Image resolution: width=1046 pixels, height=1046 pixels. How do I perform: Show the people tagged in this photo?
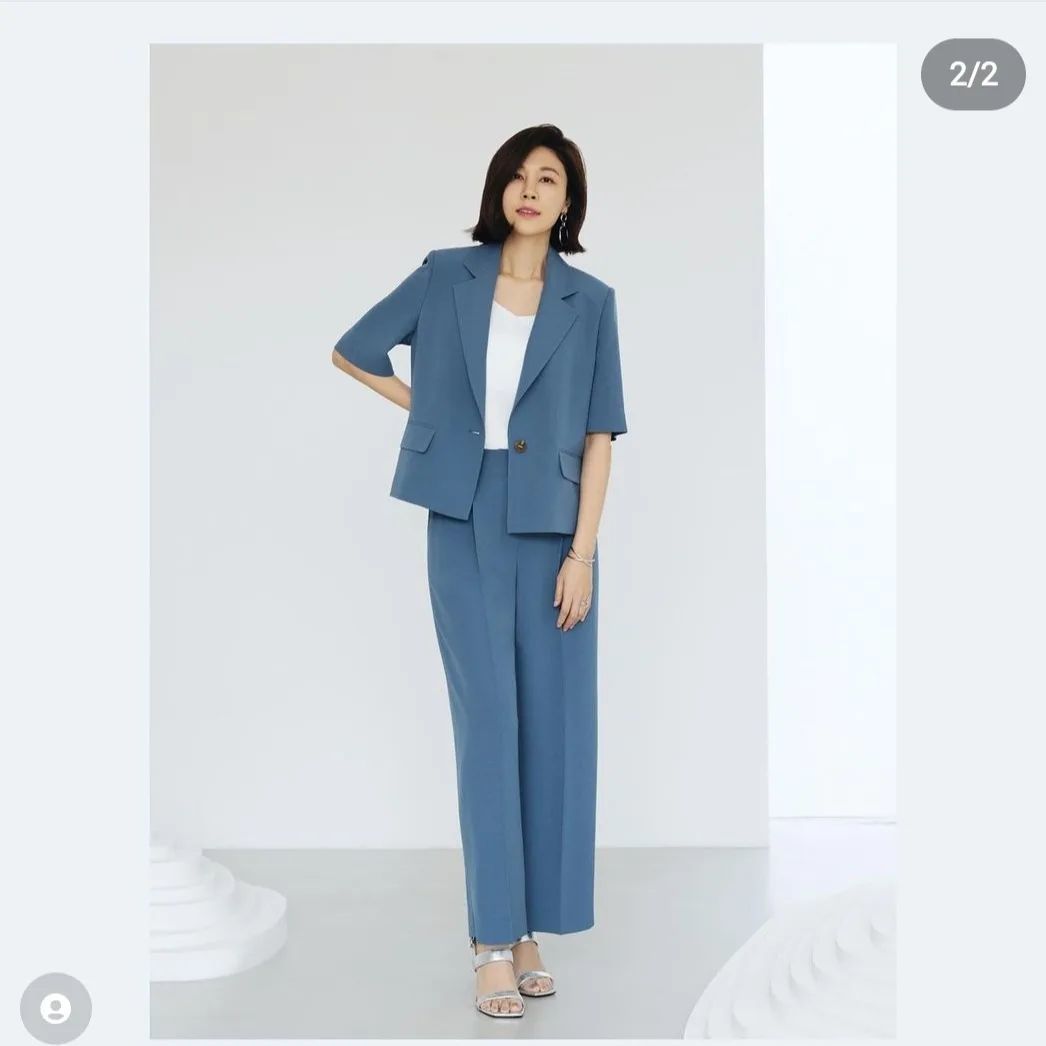(56, 1008)
